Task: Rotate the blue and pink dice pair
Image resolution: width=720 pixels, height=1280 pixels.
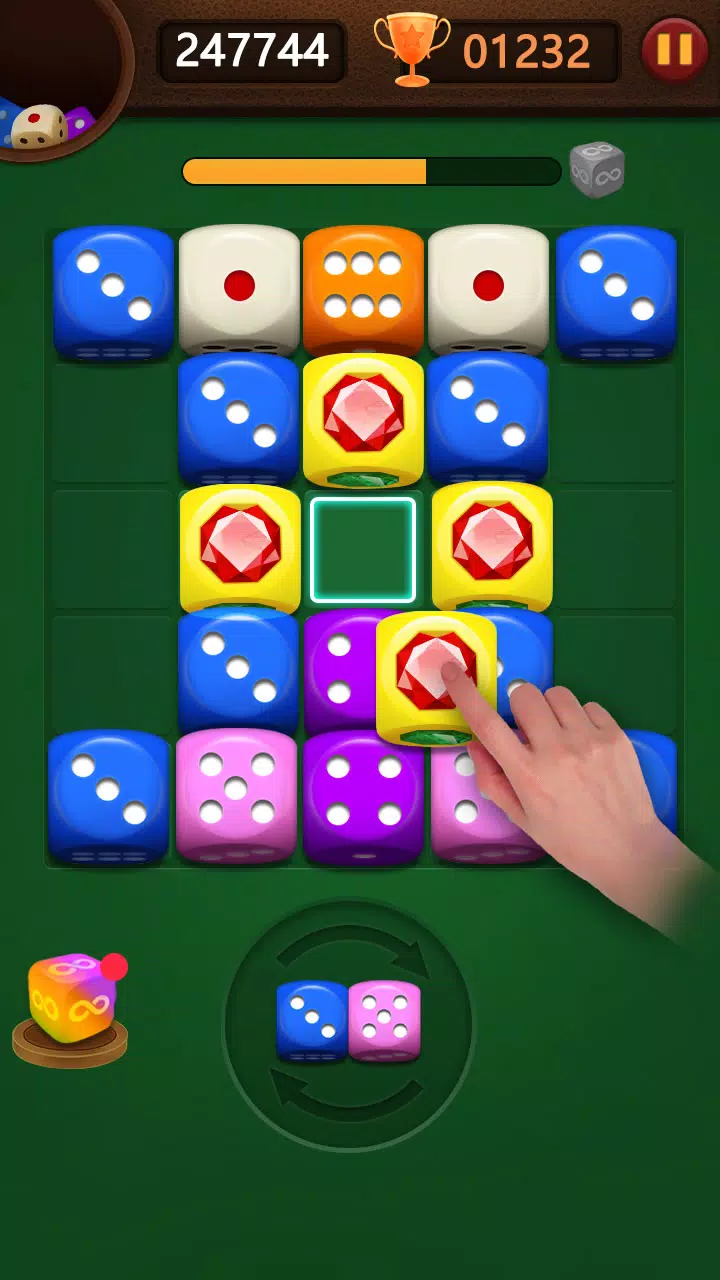Action: pyautogui.click(x=348, y=1022)
